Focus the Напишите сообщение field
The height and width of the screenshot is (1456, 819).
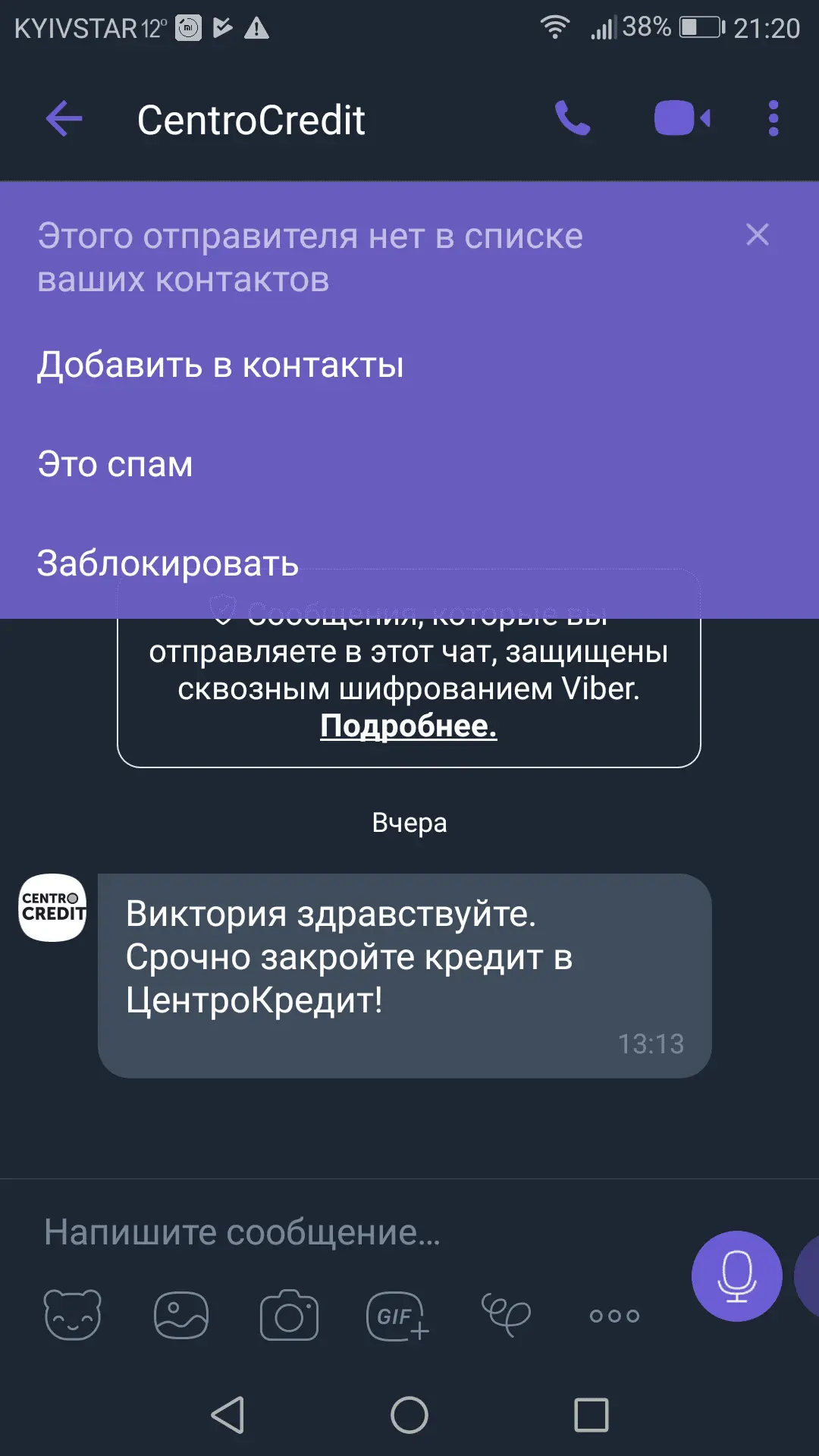coord(341,1232)
